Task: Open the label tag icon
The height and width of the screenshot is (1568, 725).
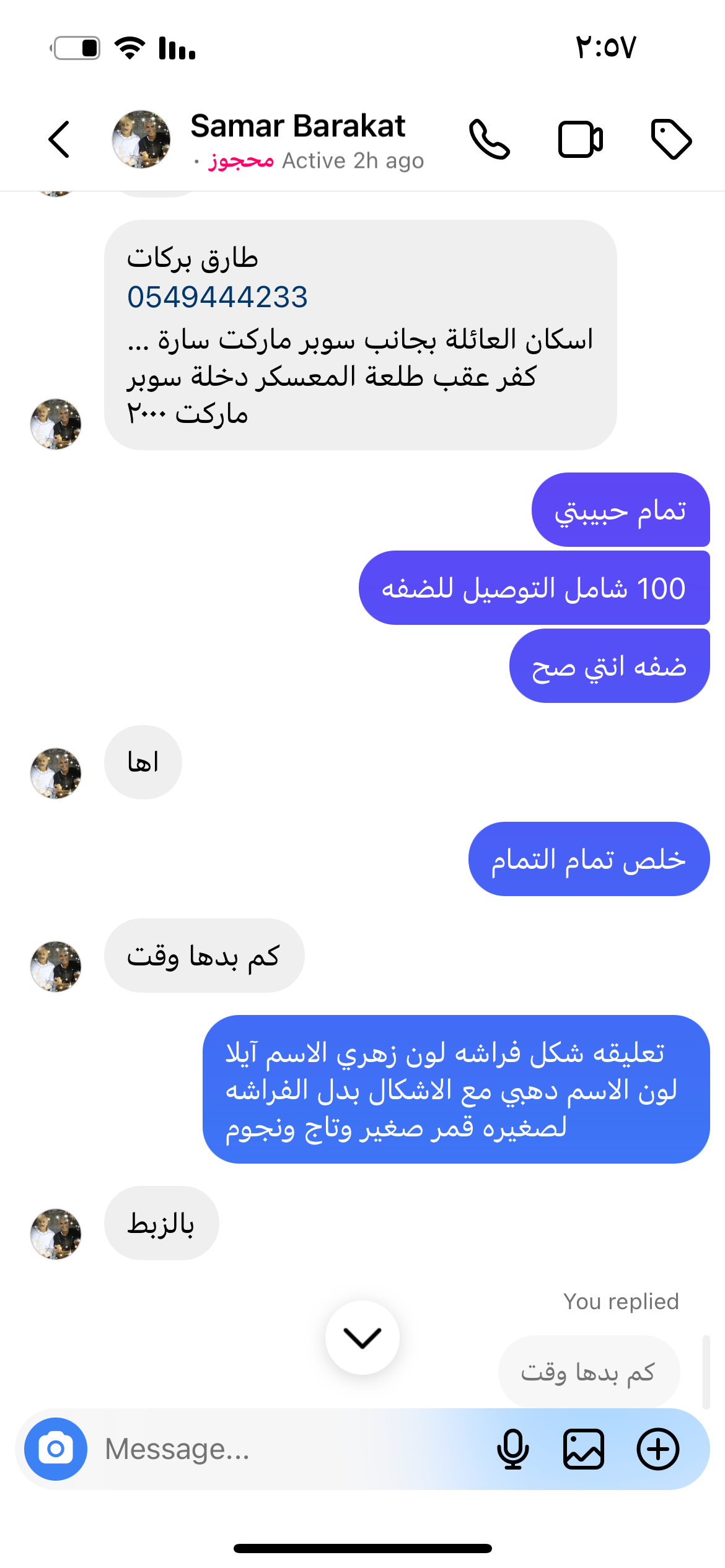Action: (x=671, y=139)
